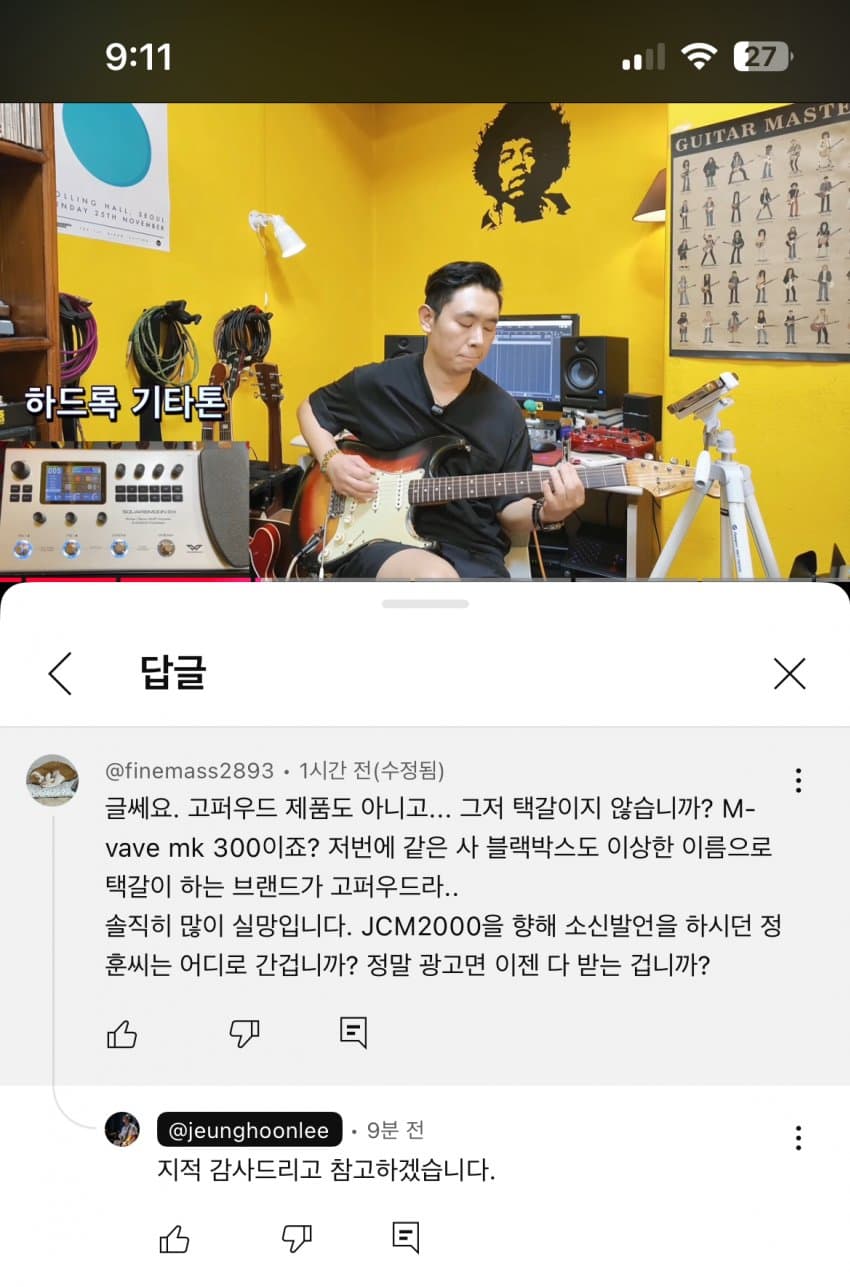
Task: Open the @jeunghoonlee channel handle
Action: [249, 1130]
